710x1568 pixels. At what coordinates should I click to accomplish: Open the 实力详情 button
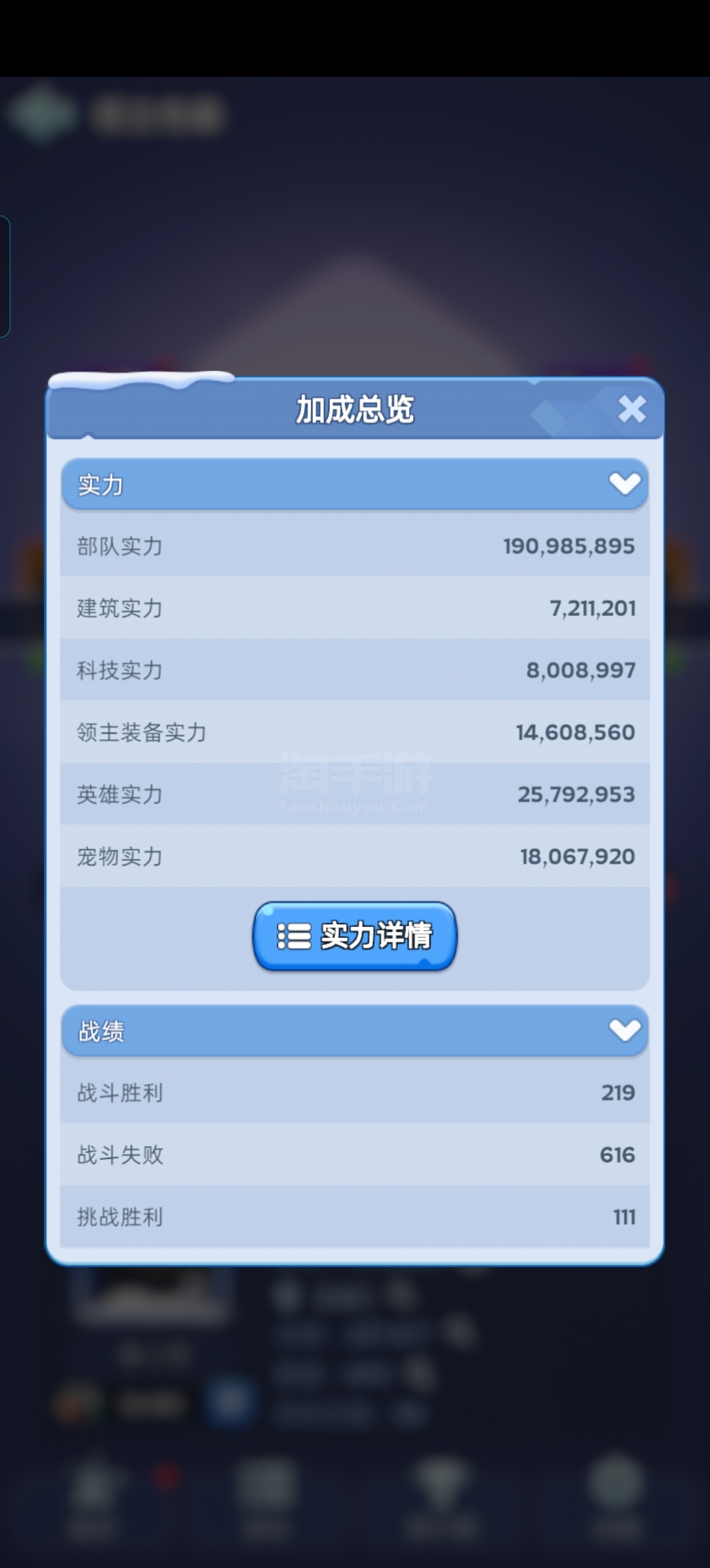[354, 935]
